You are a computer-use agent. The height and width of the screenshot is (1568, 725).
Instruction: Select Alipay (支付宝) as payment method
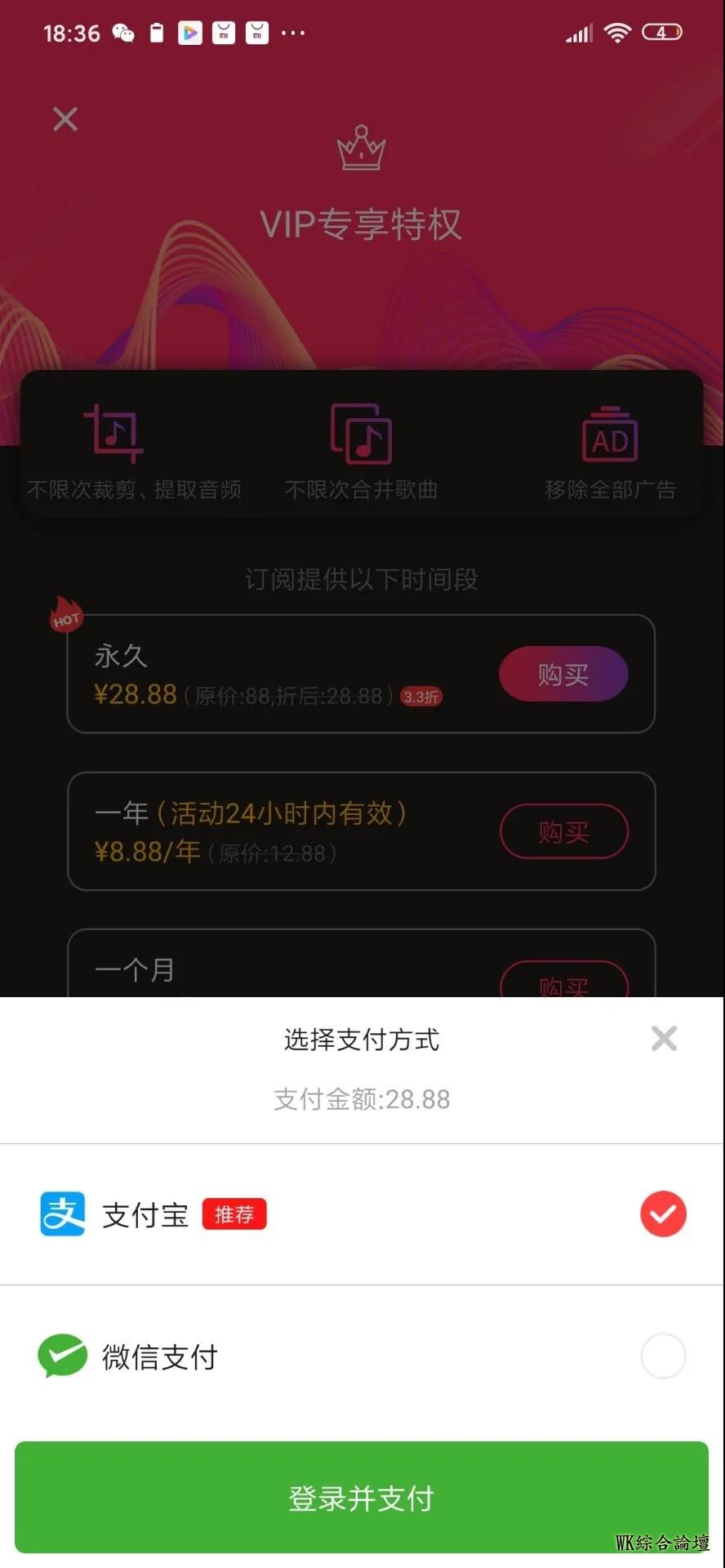[362, 1214]
